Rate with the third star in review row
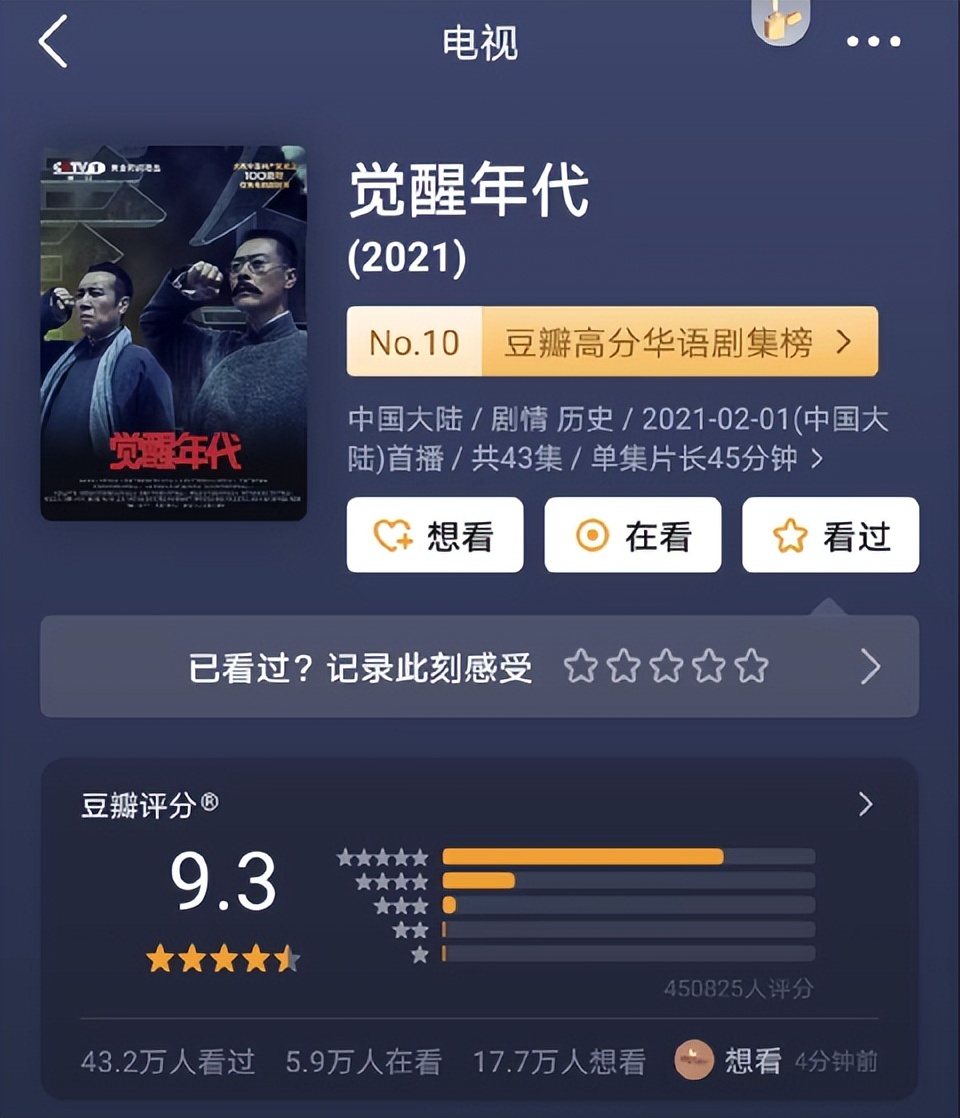This screenshot has width=960, height=1118. click(x=666, y=665)
